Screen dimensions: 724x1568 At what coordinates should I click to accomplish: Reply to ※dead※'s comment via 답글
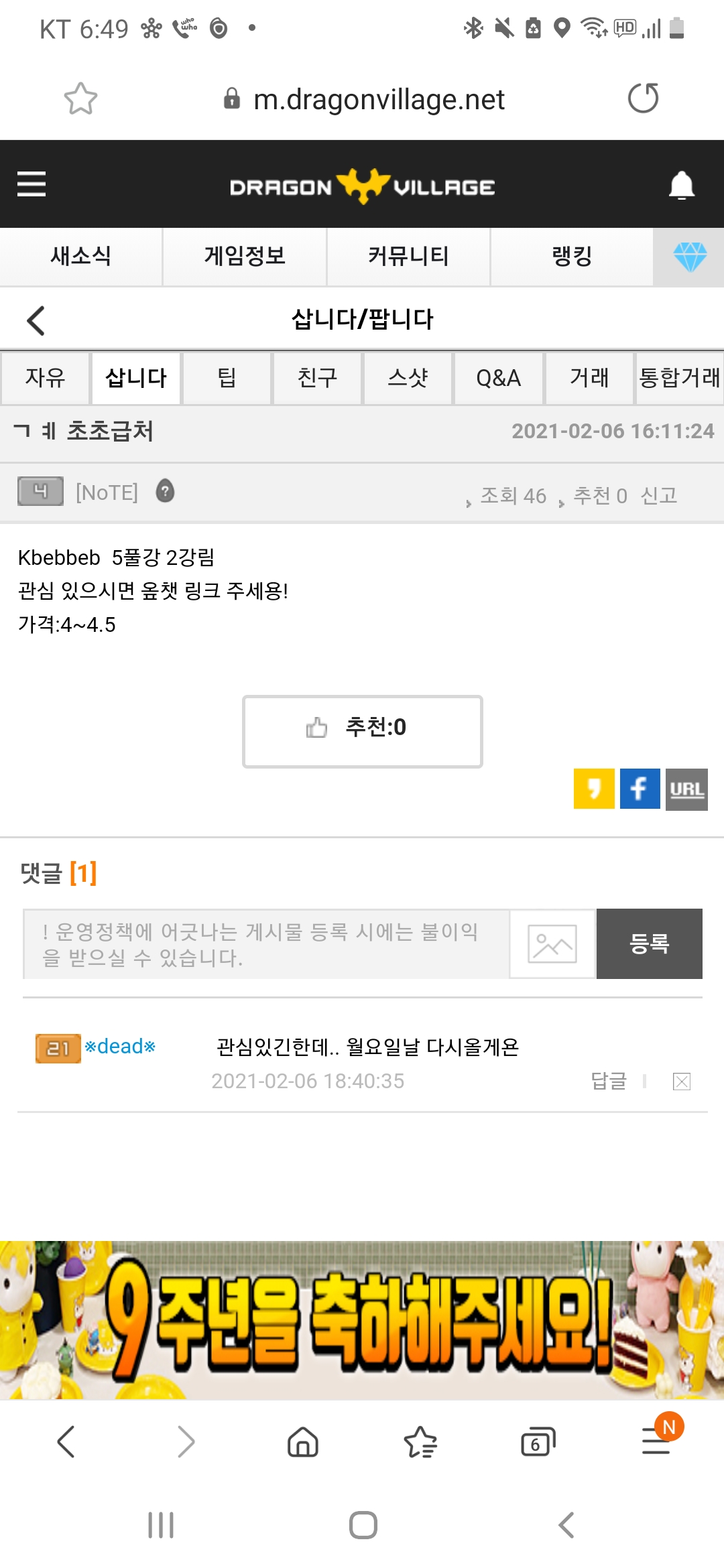[x=609, y=1080]
